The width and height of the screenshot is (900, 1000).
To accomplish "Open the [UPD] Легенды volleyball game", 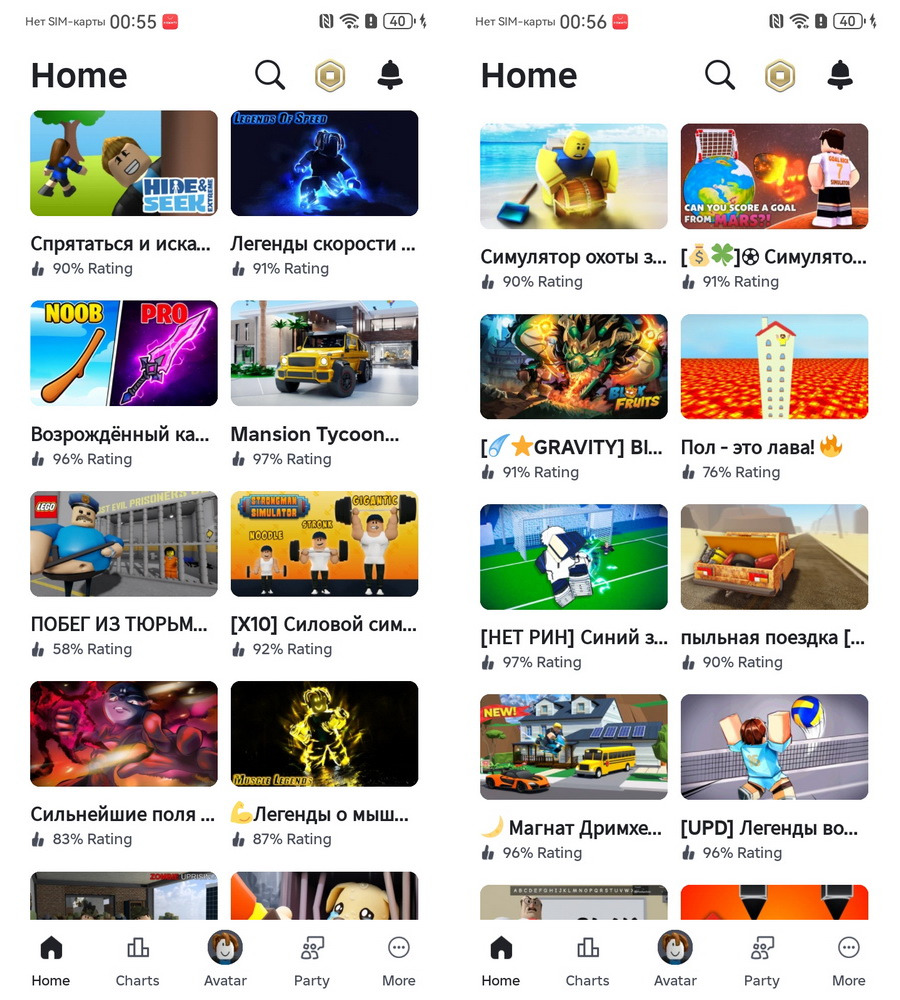I will (x=774, y=746).
